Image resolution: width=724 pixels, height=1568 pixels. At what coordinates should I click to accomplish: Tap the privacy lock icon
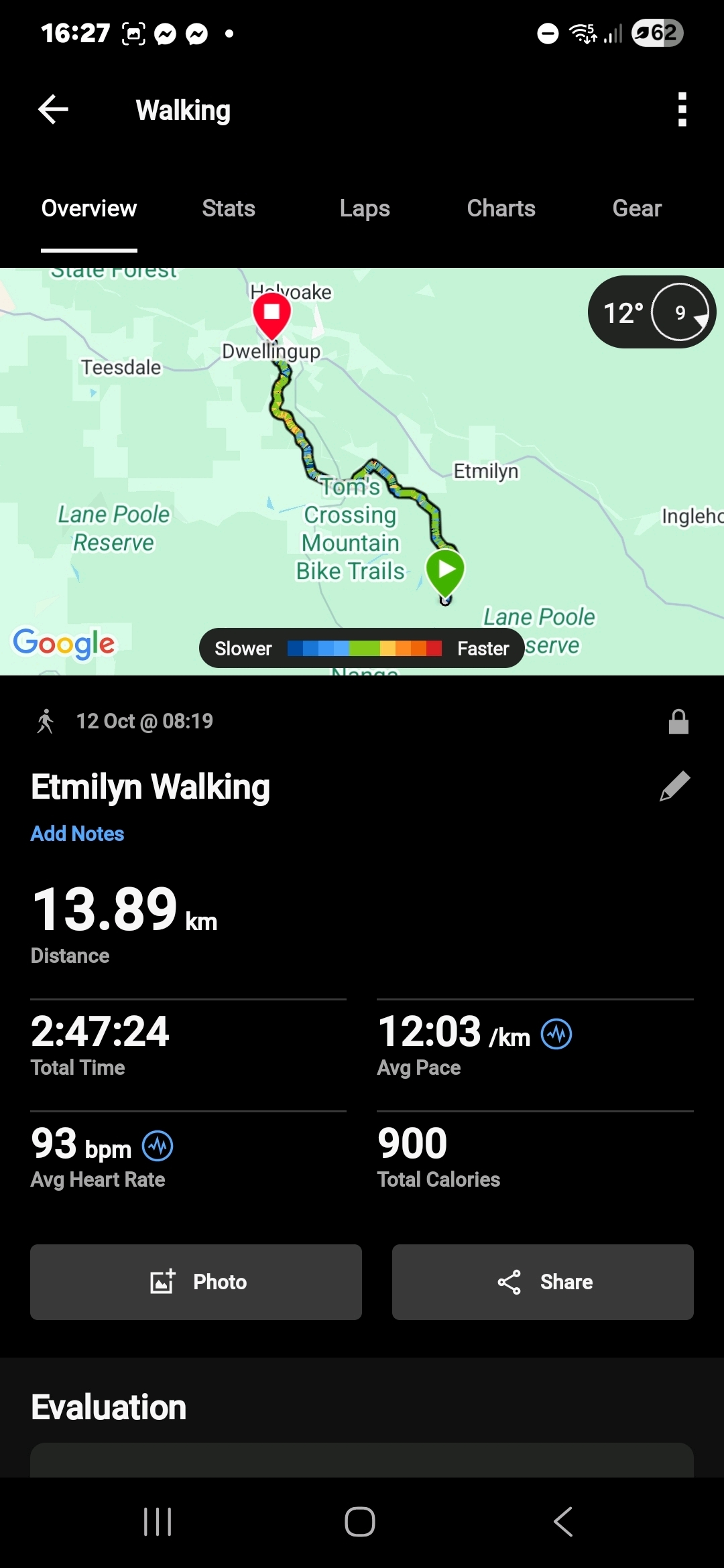coord(678,722)
